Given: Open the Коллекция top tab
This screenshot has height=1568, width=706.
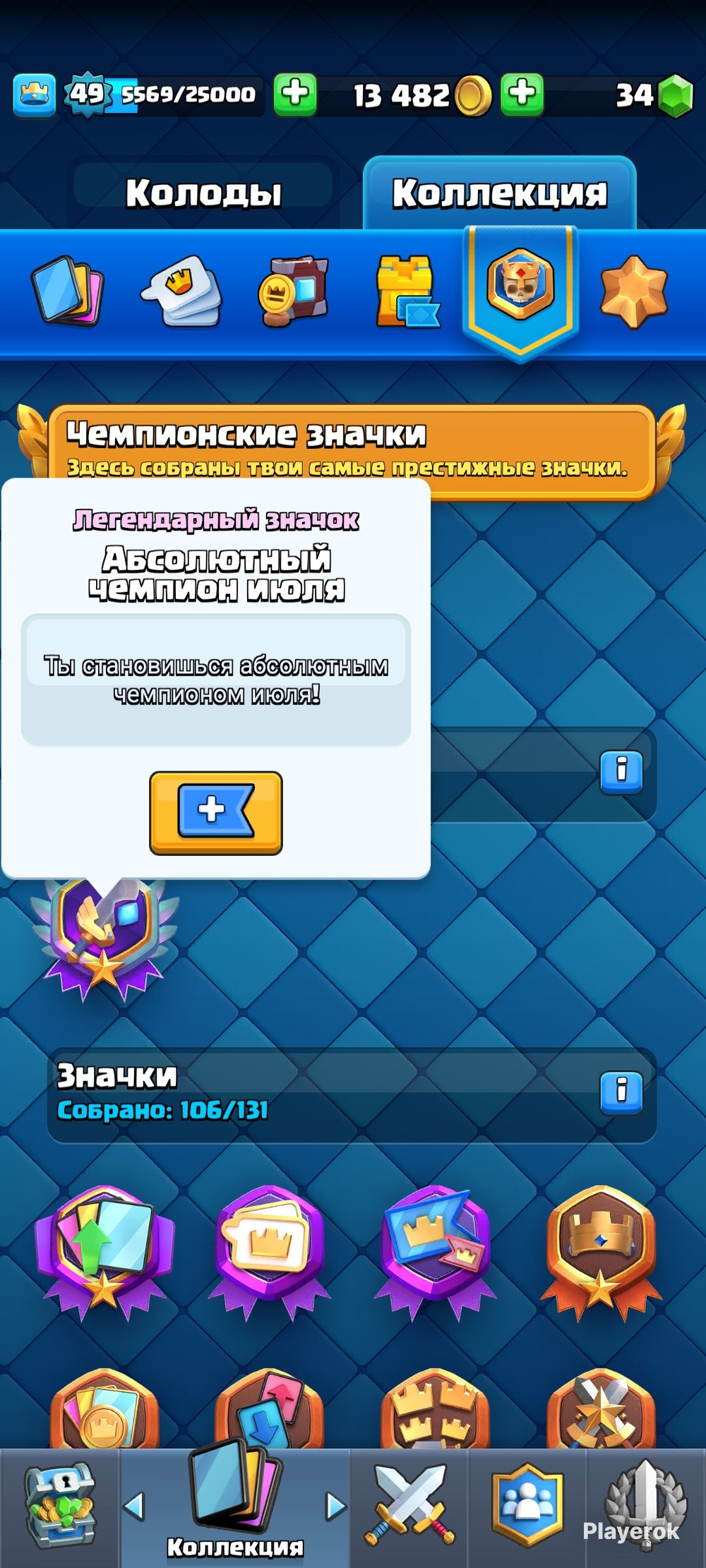Looking at the screenshot, I should click(x=500, y=193).
